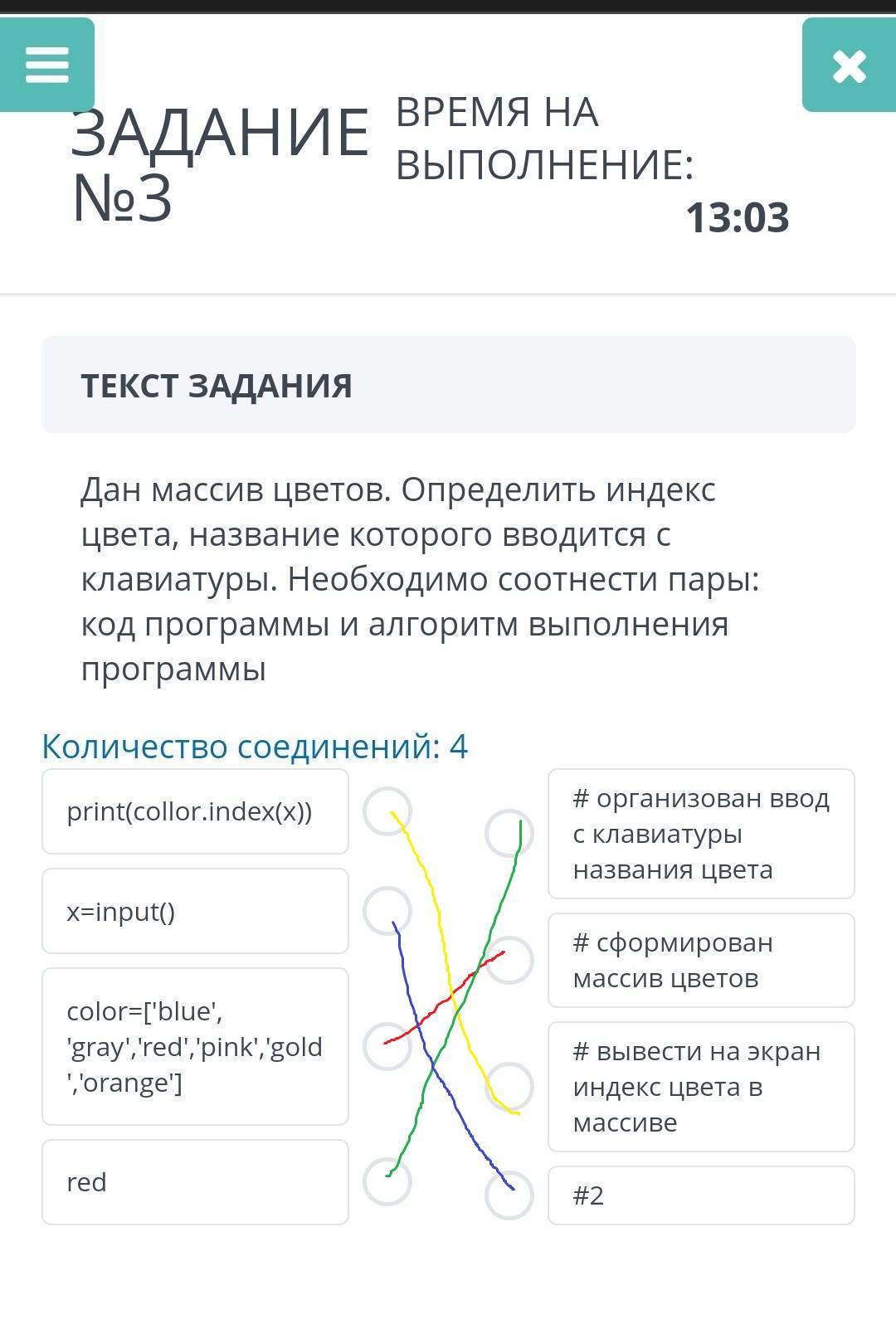Select the red item's connector circle
Screen dimensions: 896x1334
pos(387,1181)
